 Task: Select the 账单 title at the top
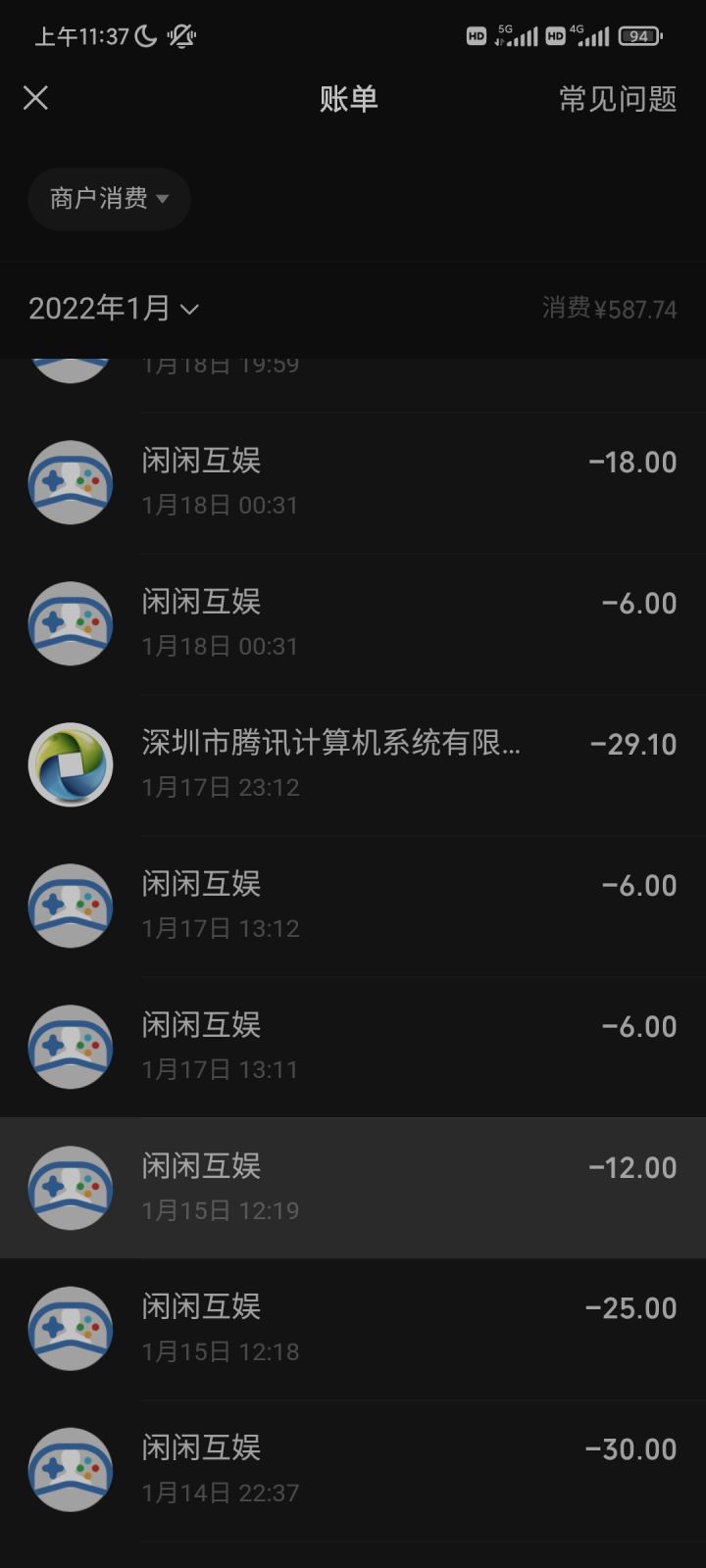pyautogui.click(x=348, y=98)
